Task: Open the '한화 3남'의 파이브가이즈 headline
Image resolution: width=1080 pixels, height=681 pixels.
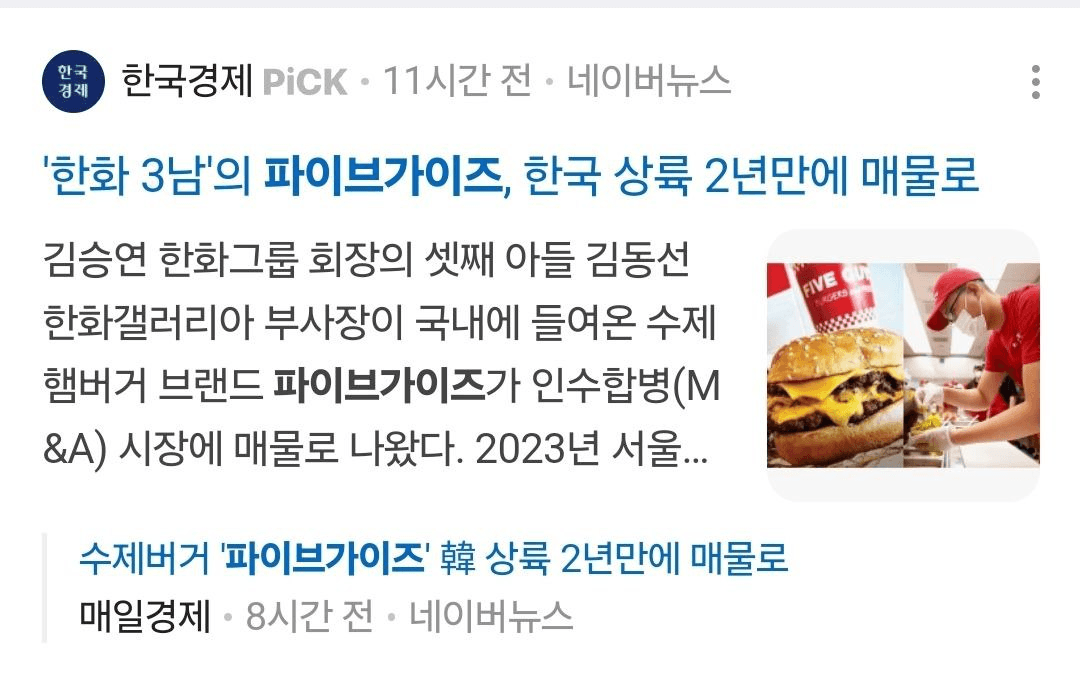Action: 511,179
